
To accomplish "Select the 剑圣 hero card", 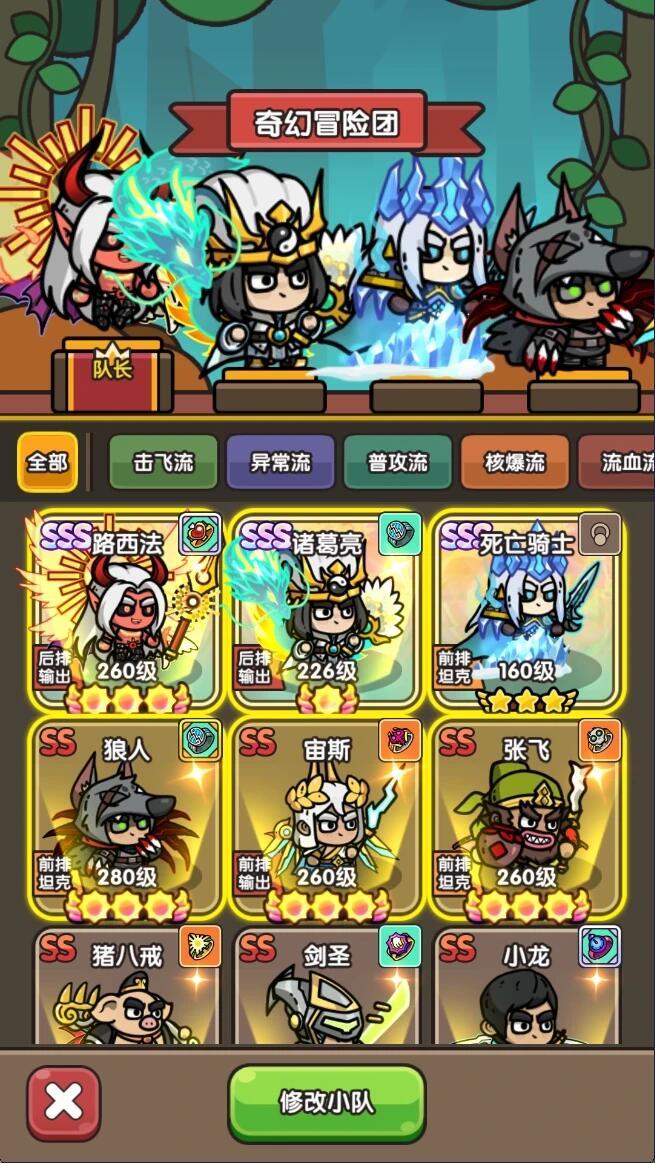I will (x=326, y=986).
